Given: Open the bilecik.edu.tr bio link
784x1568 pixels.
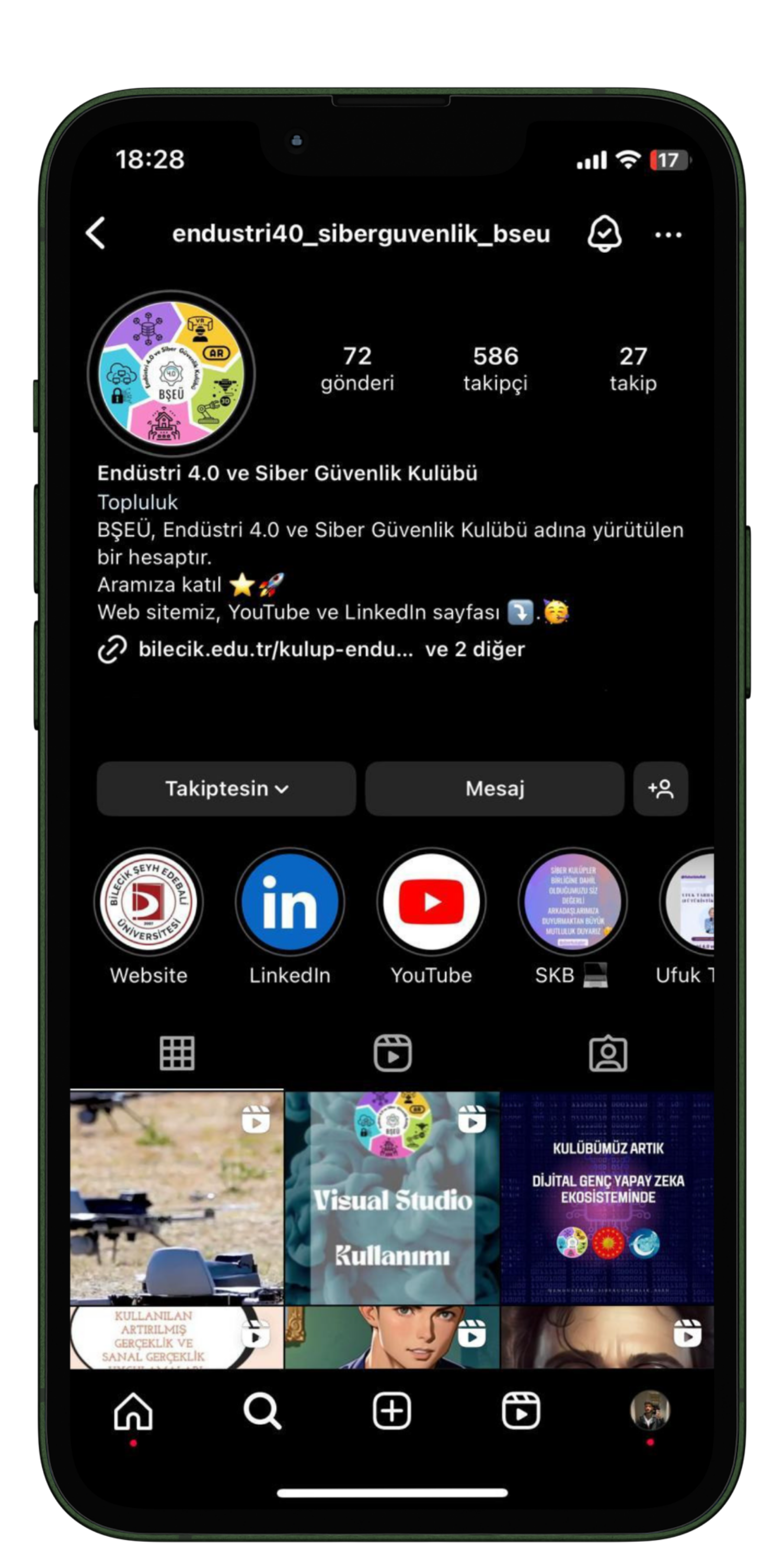Looking at the screenshot, I should [x=275, y=649].
